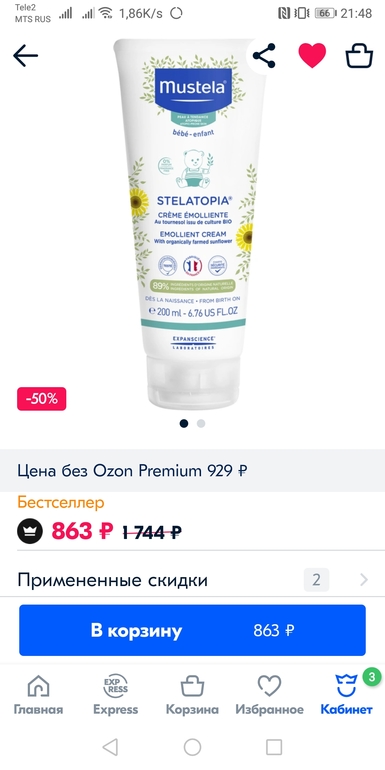Screen dimensions: 385x770
Task: Open the cart icon at top
Action: 359,55
